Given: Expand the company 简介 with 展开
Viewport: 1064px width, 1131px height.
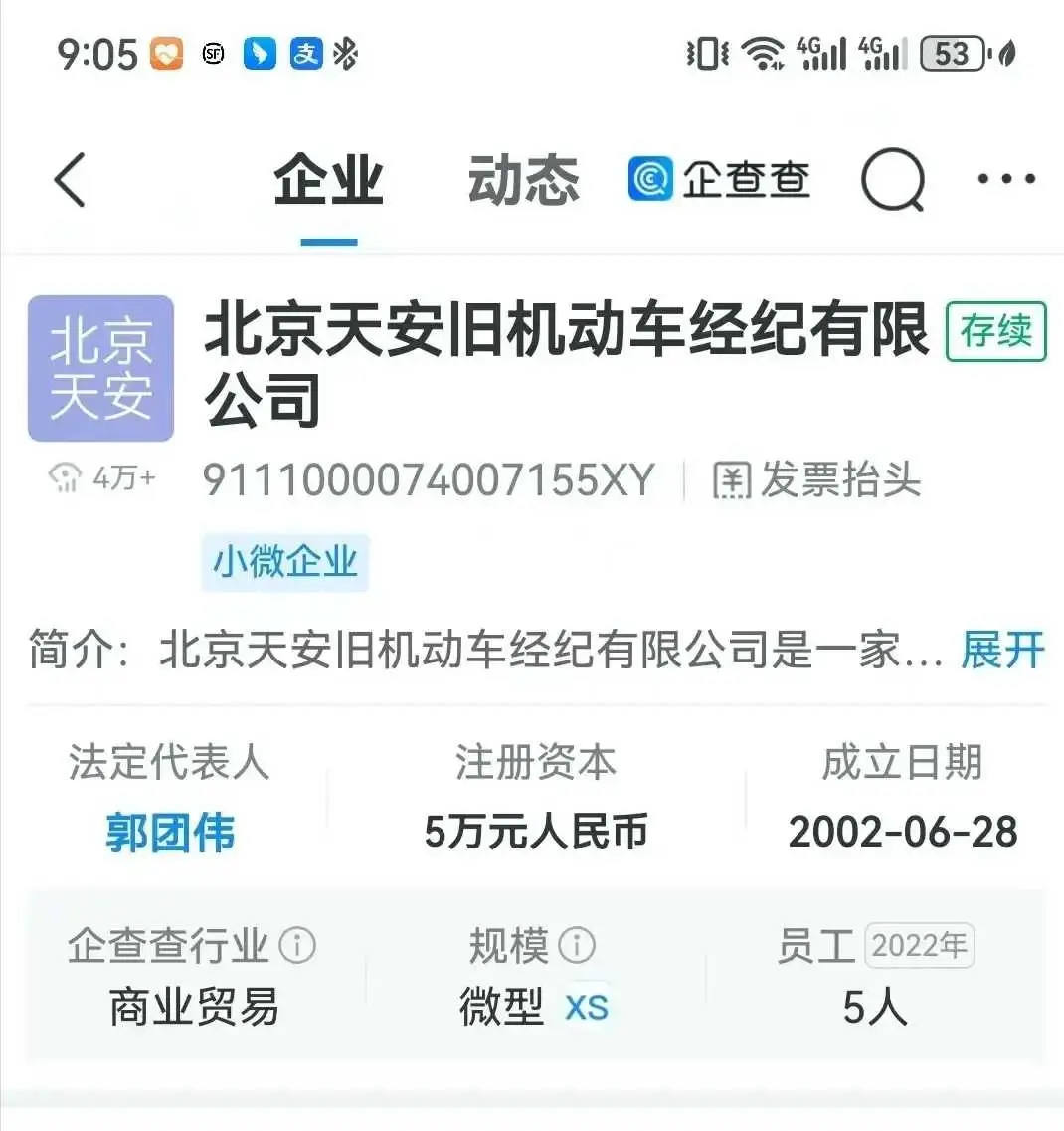Looking at the screenshot, I should pyautogui.click(x=1002, y=651).
